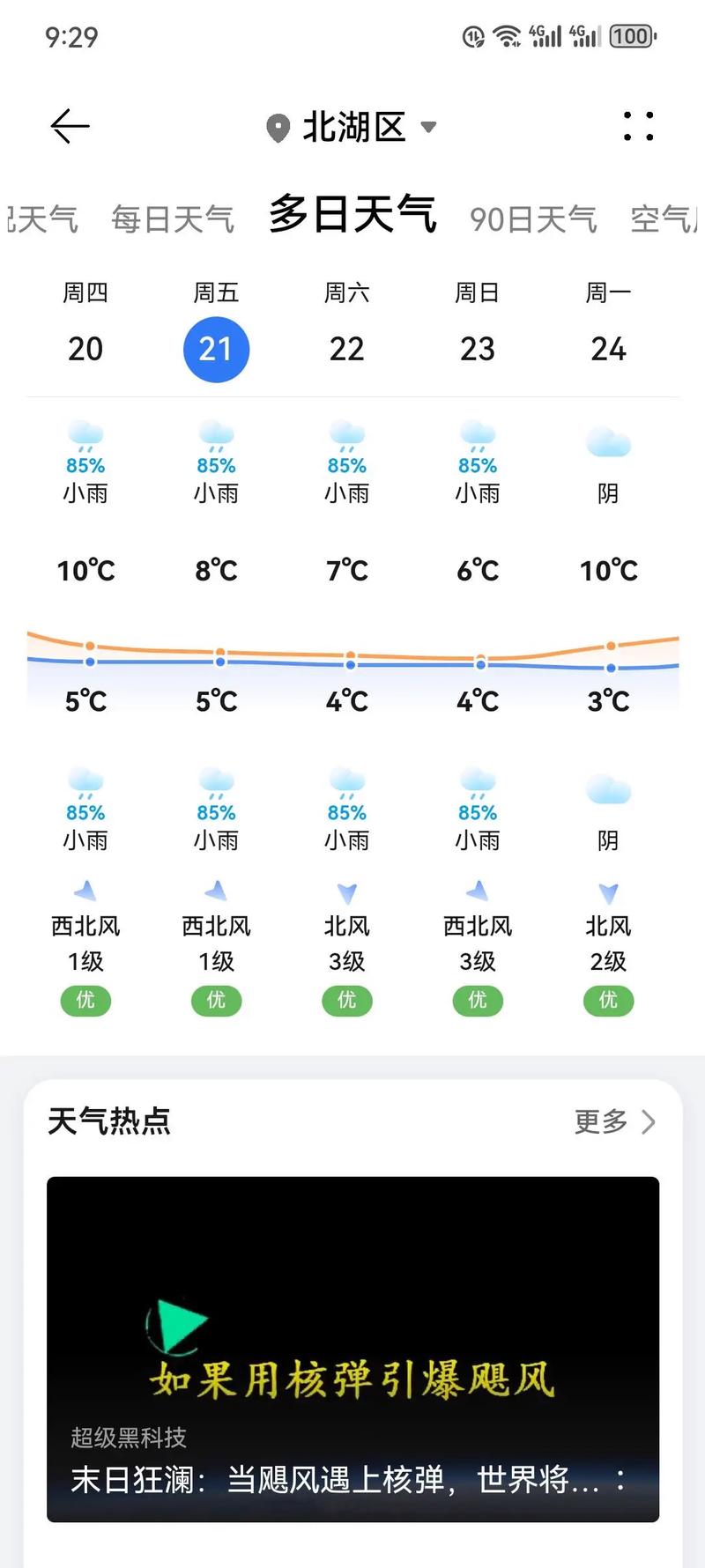This screenshot has width=705, height=1568.
Task: Tap the north wind arrow under Saturday
Action: click(346, 892)
